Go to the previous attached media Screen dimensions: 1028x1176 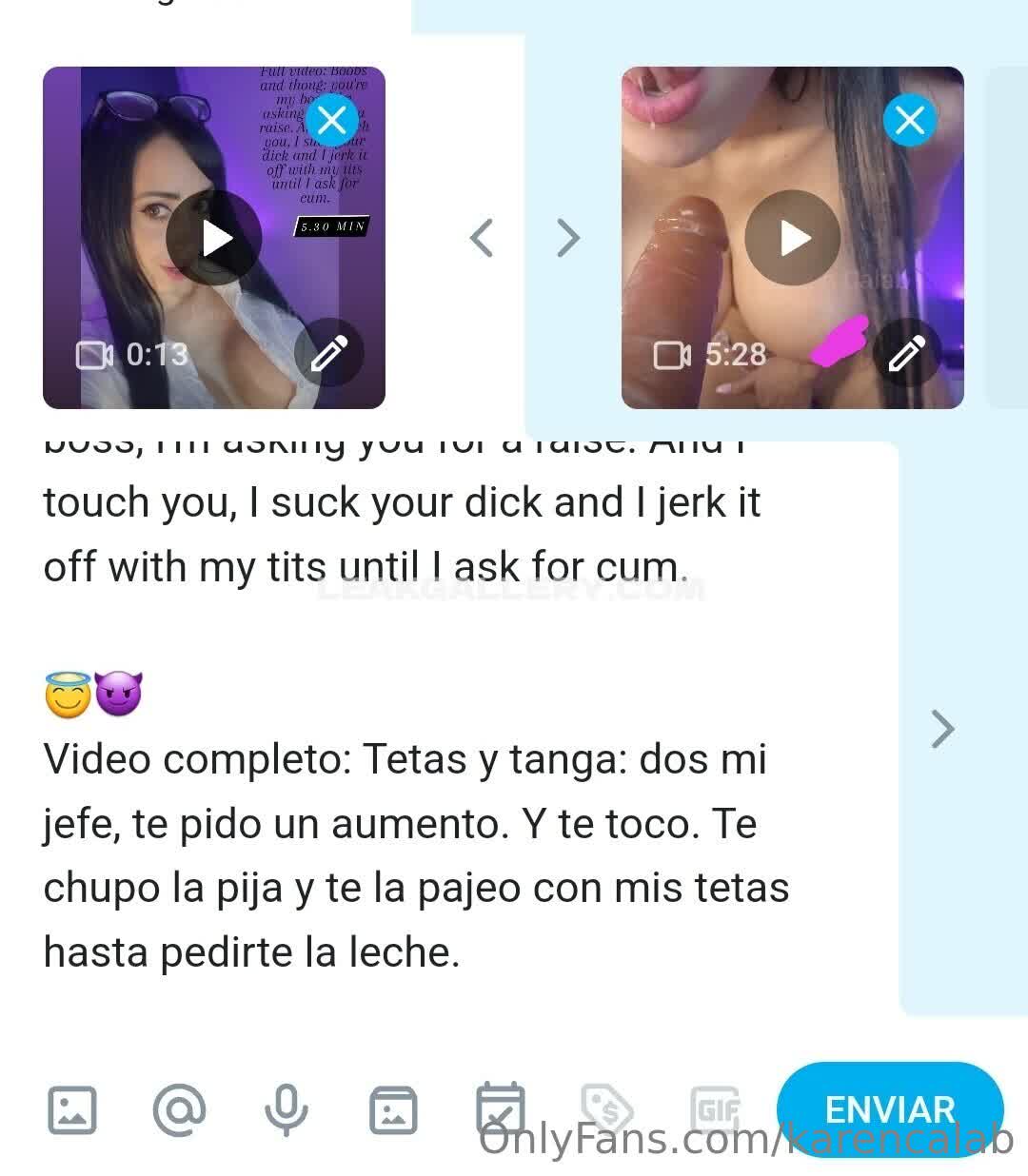pos(483,238)
